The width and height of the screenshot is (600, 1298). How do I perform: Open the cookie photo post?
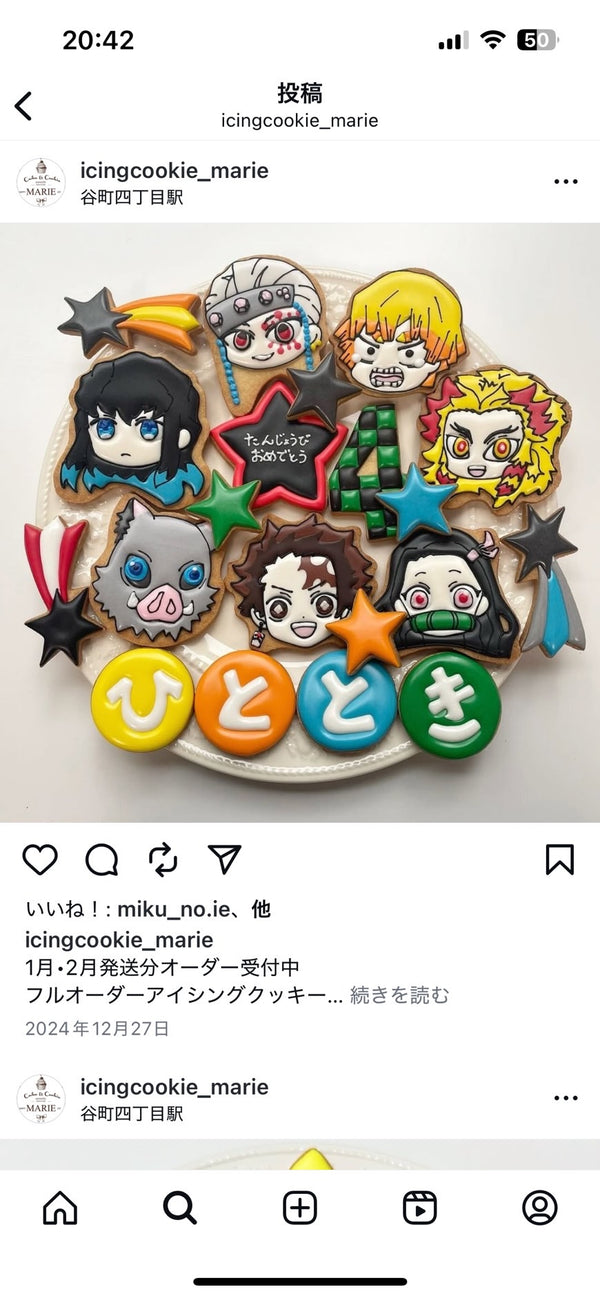tap(300, 522)
